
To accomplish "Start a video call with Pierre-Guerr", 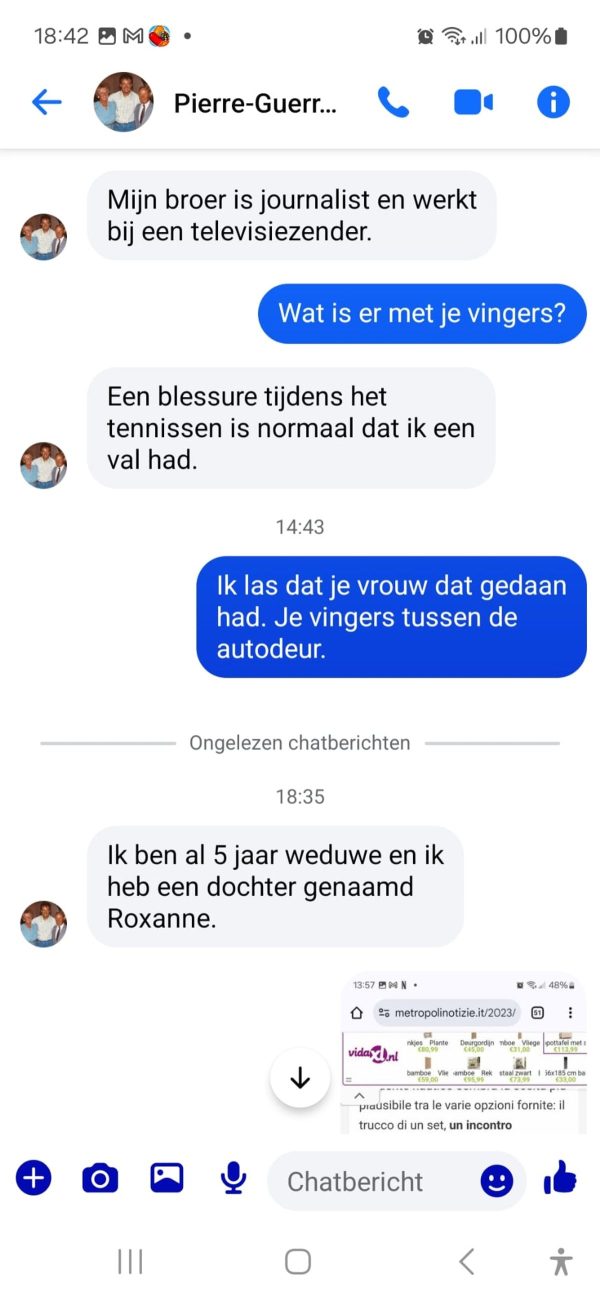I will pyautogui.click(x=473, y=102).
